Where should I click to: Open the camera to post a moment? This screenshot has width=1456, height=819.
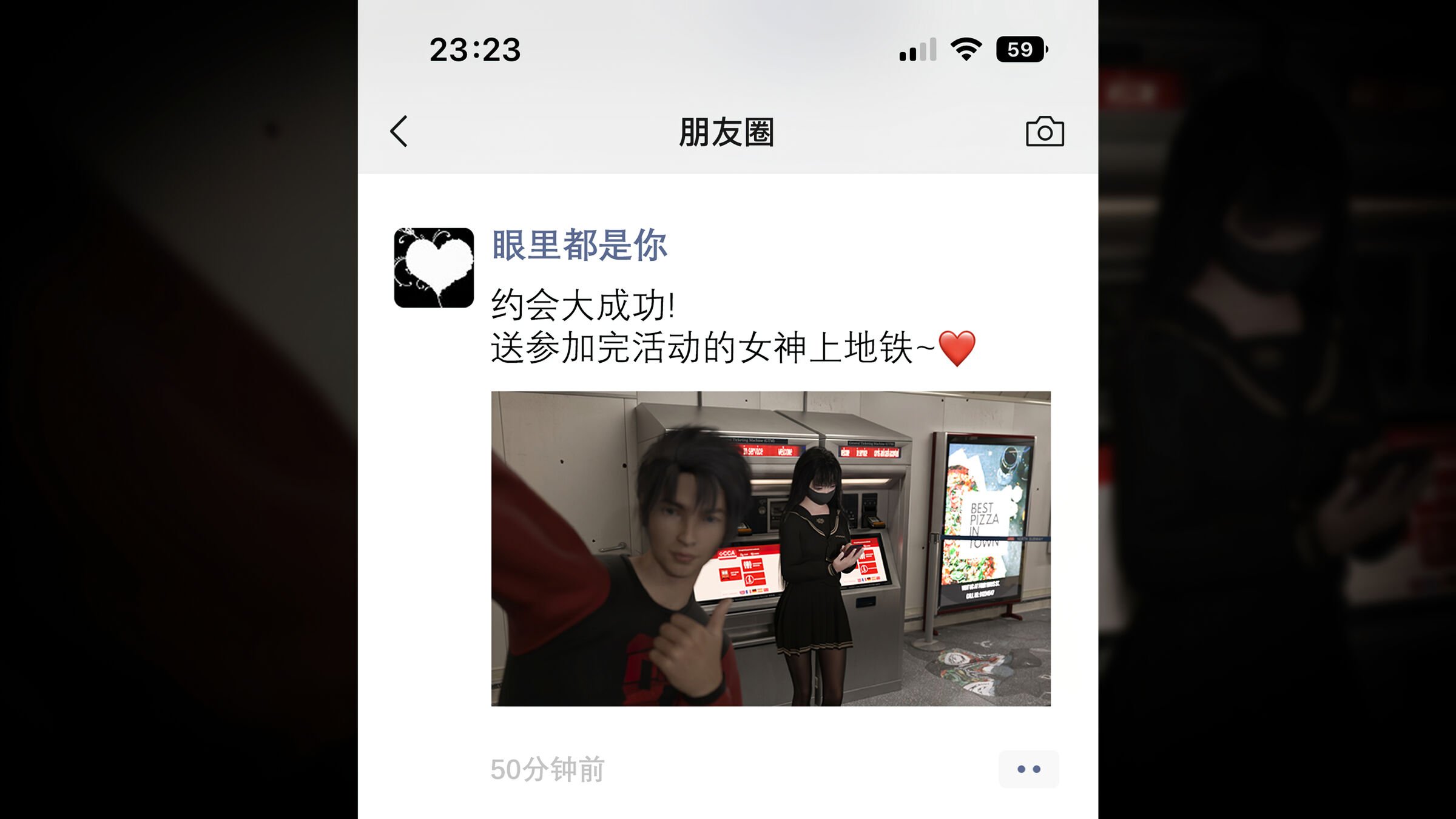(1044, 132)
